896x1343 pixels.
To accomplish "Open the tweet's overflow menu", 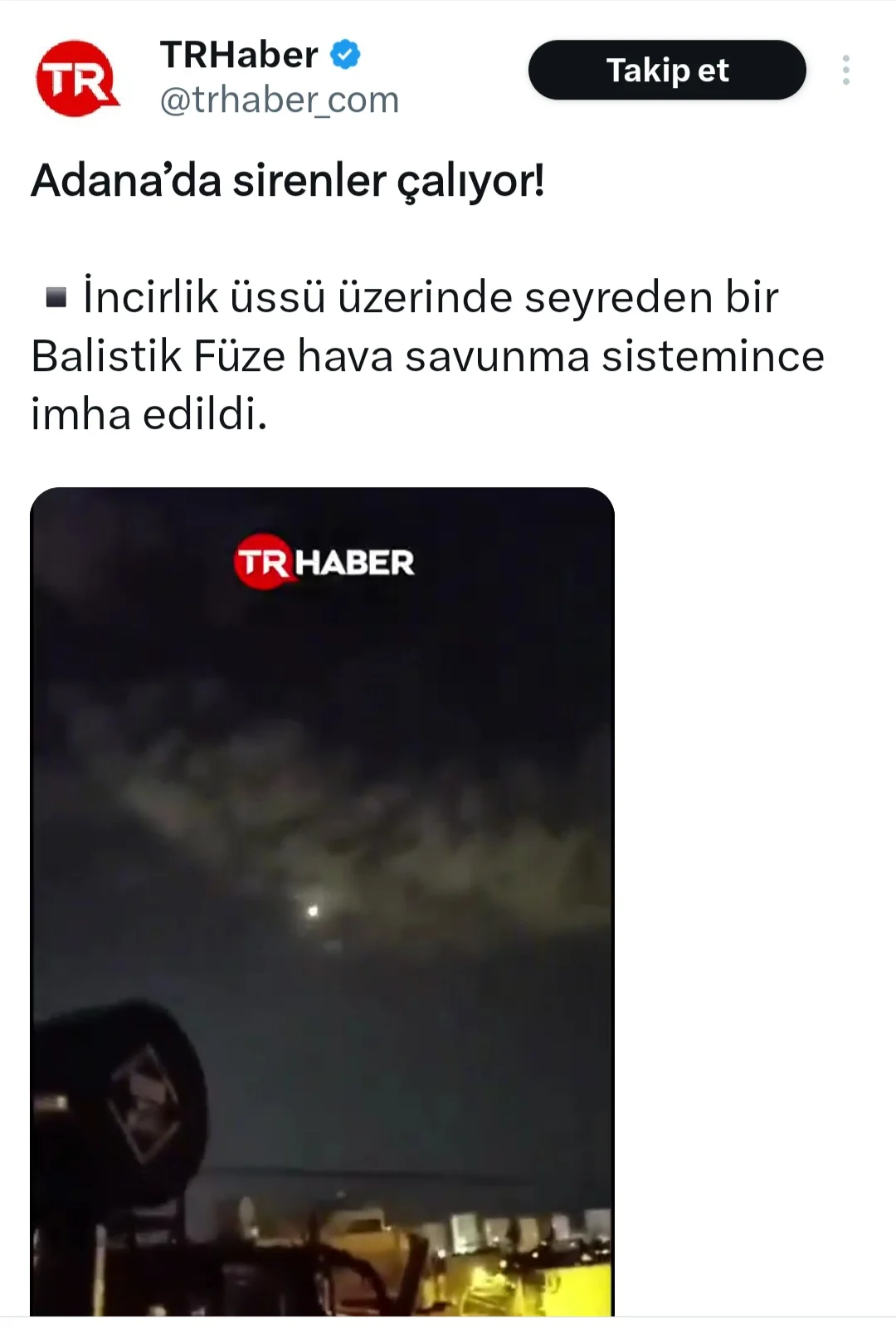I will point(845,71).
